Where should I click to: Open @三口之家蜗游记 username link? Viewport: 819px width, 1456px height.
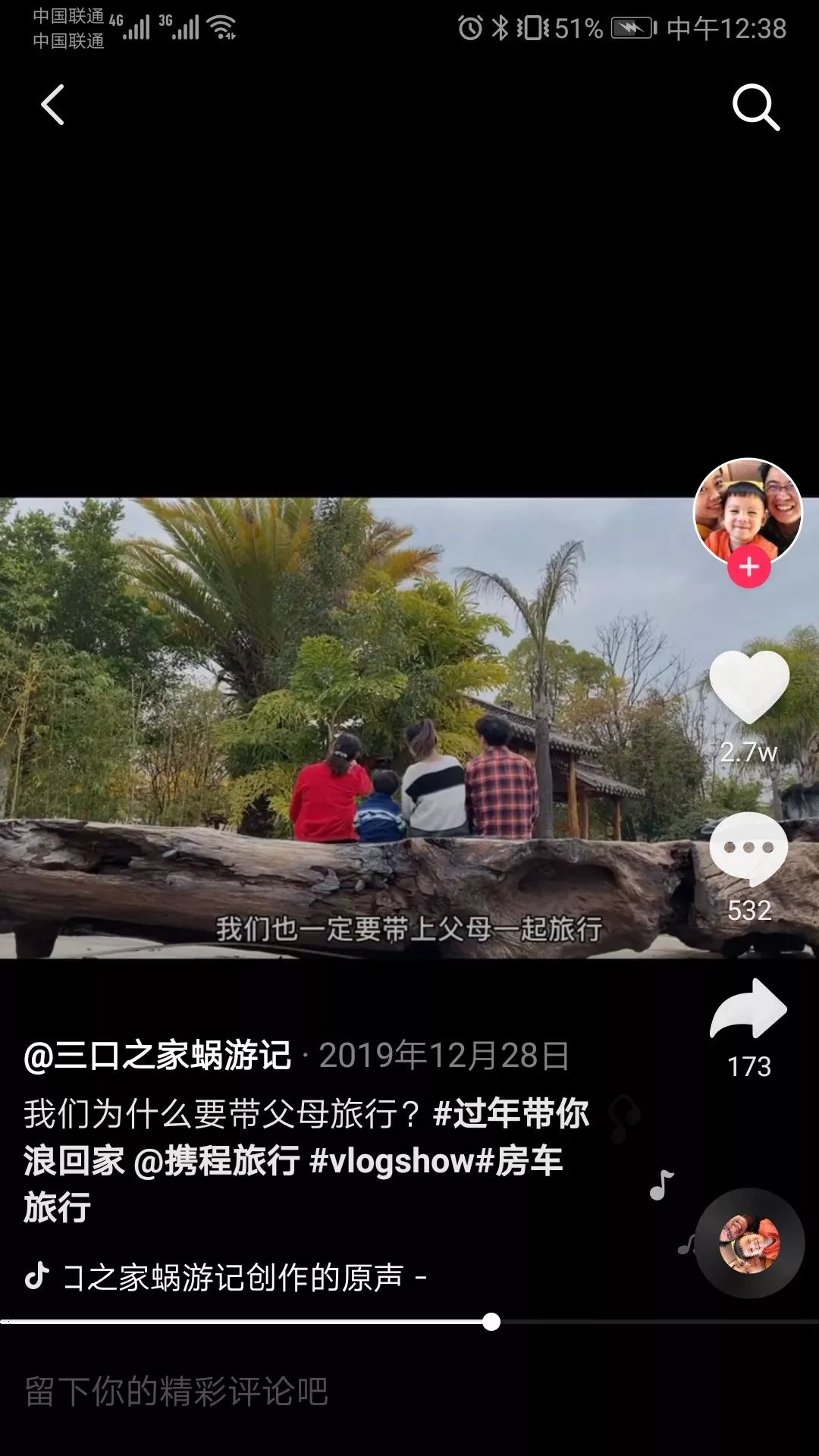pos(158,1056)
